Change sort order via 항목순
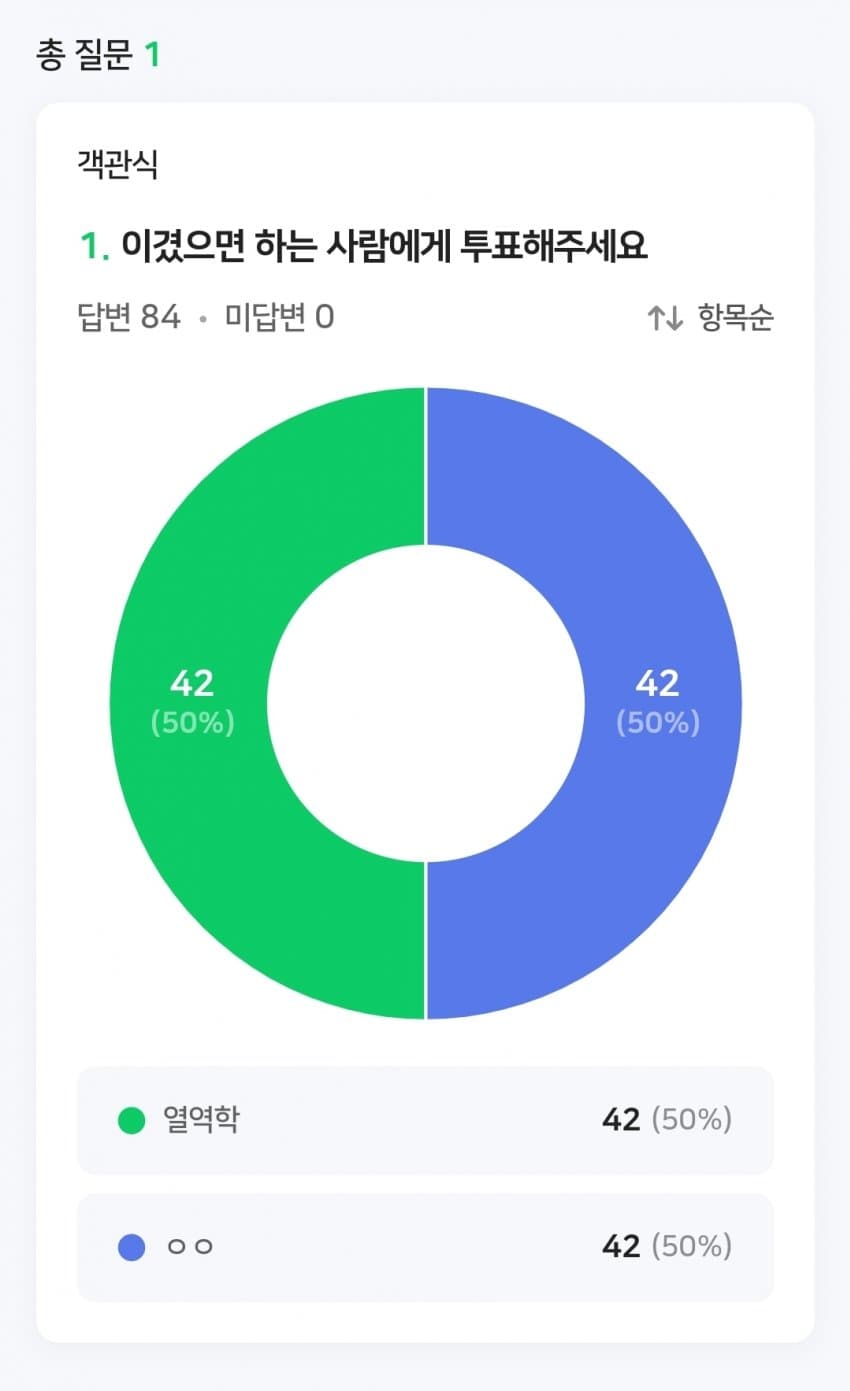The image size is (850, 1391). click(711, 318)
